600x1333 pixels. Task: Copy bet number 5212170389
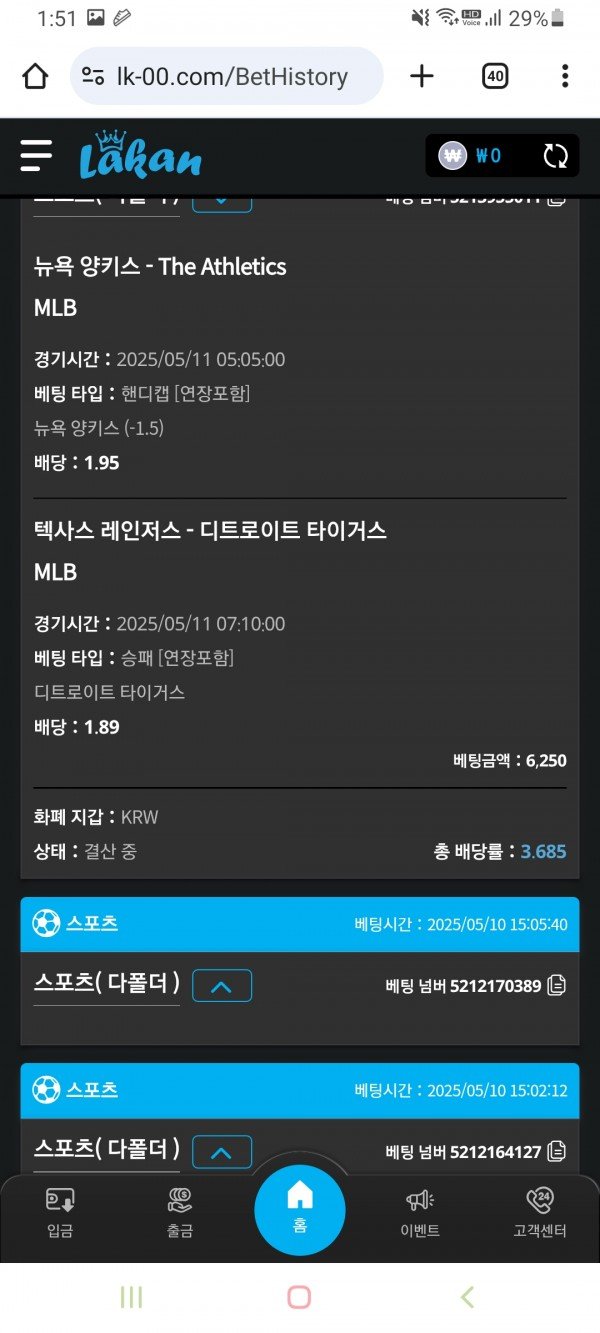(557, 986)
